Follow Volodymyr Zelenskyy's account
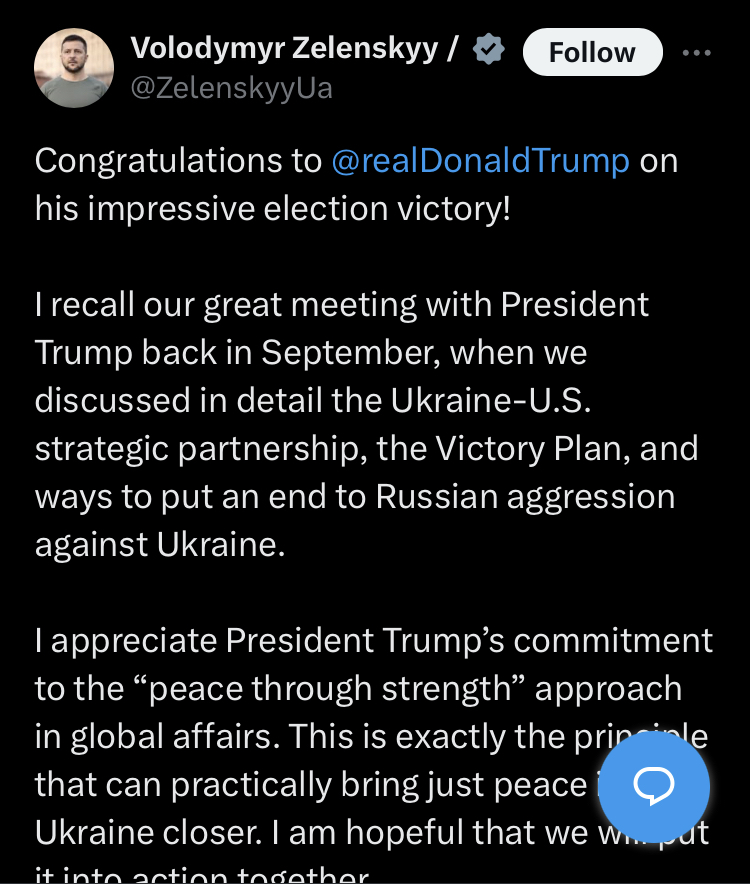Image resolution: width=750 pixels, height=884 pixels. coord(592,52)
